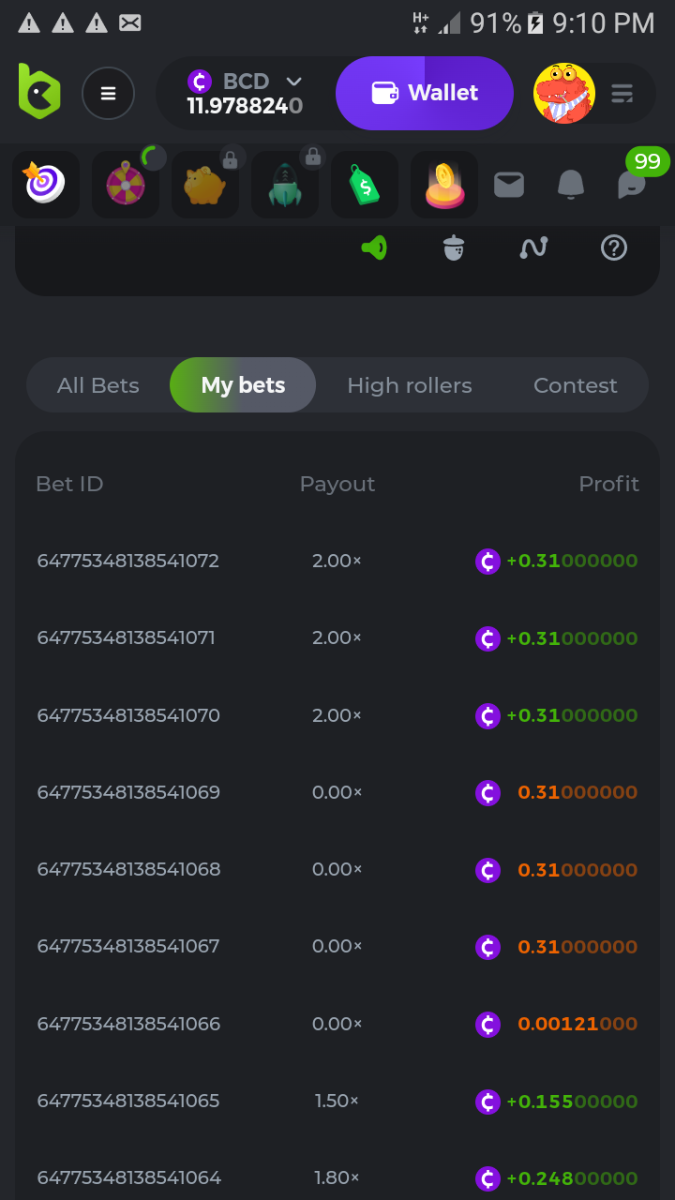Toggle the green sound speaker
675x1200 pixels.
pos(374,248)
